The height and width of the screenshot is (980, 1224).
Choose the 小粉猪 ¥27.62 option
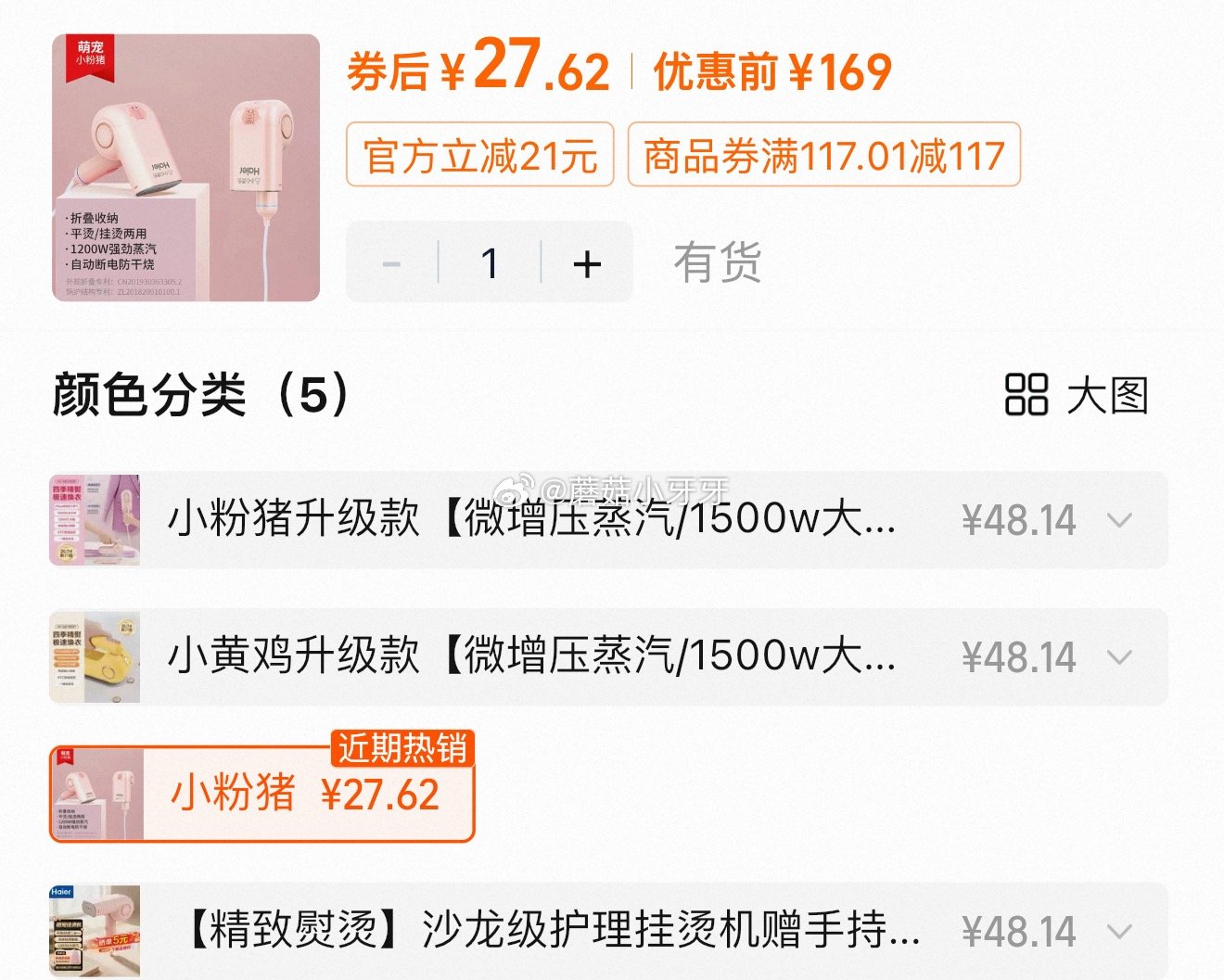(x=262, y=795)
